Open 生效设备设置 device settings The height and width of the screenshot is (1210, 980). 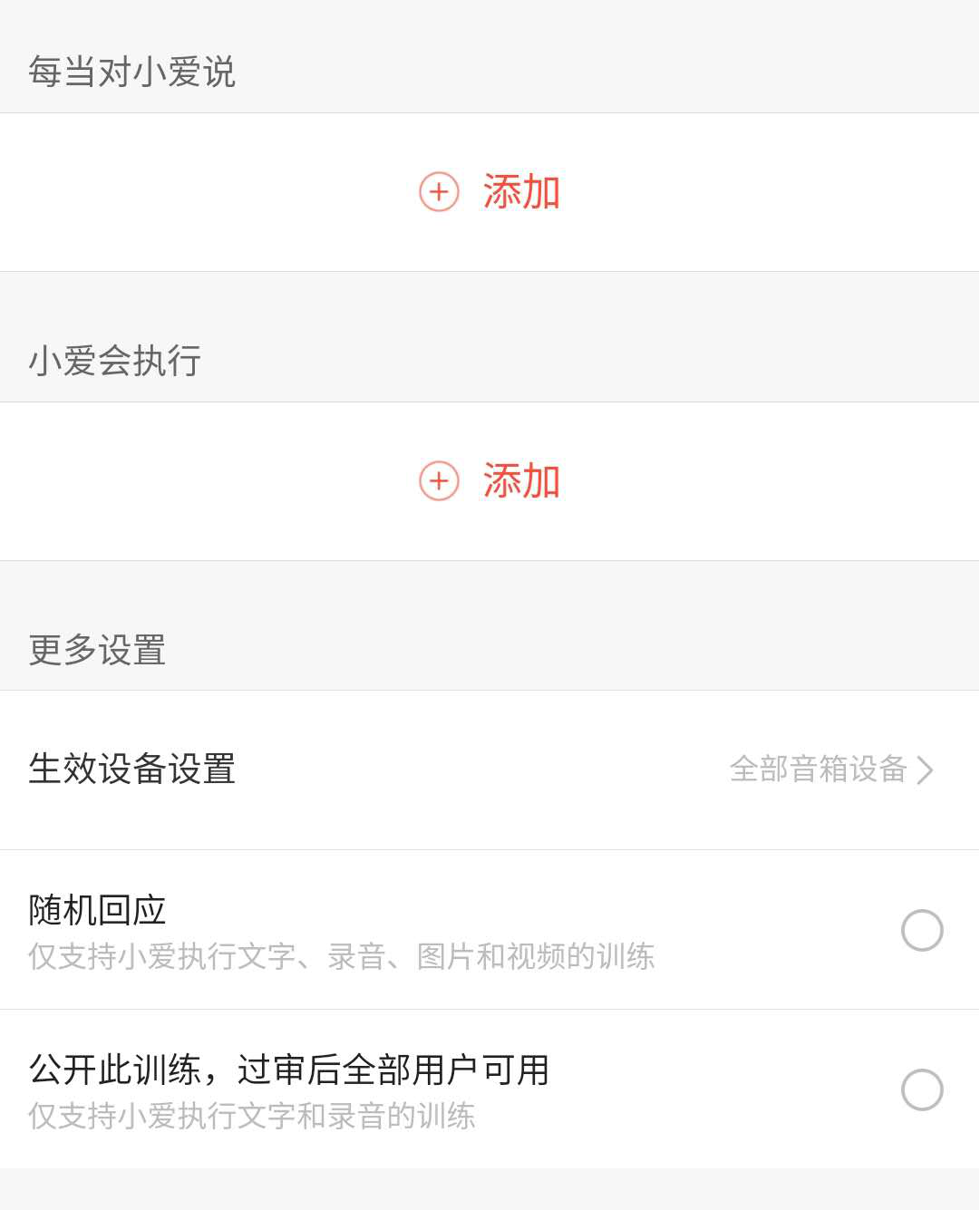490,770
